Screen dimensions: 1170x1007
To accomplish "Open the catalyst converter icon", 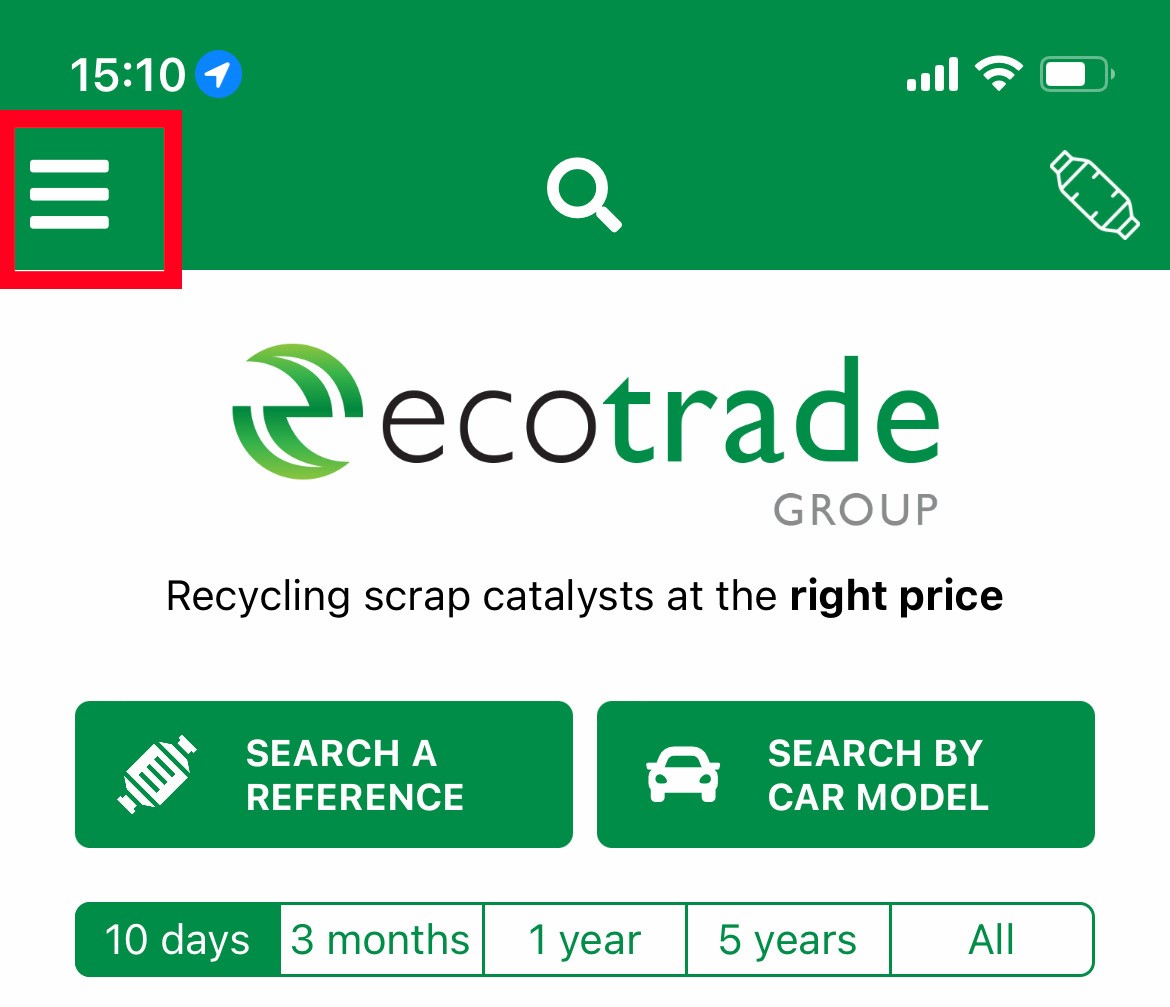I will tap(1094, 196).
